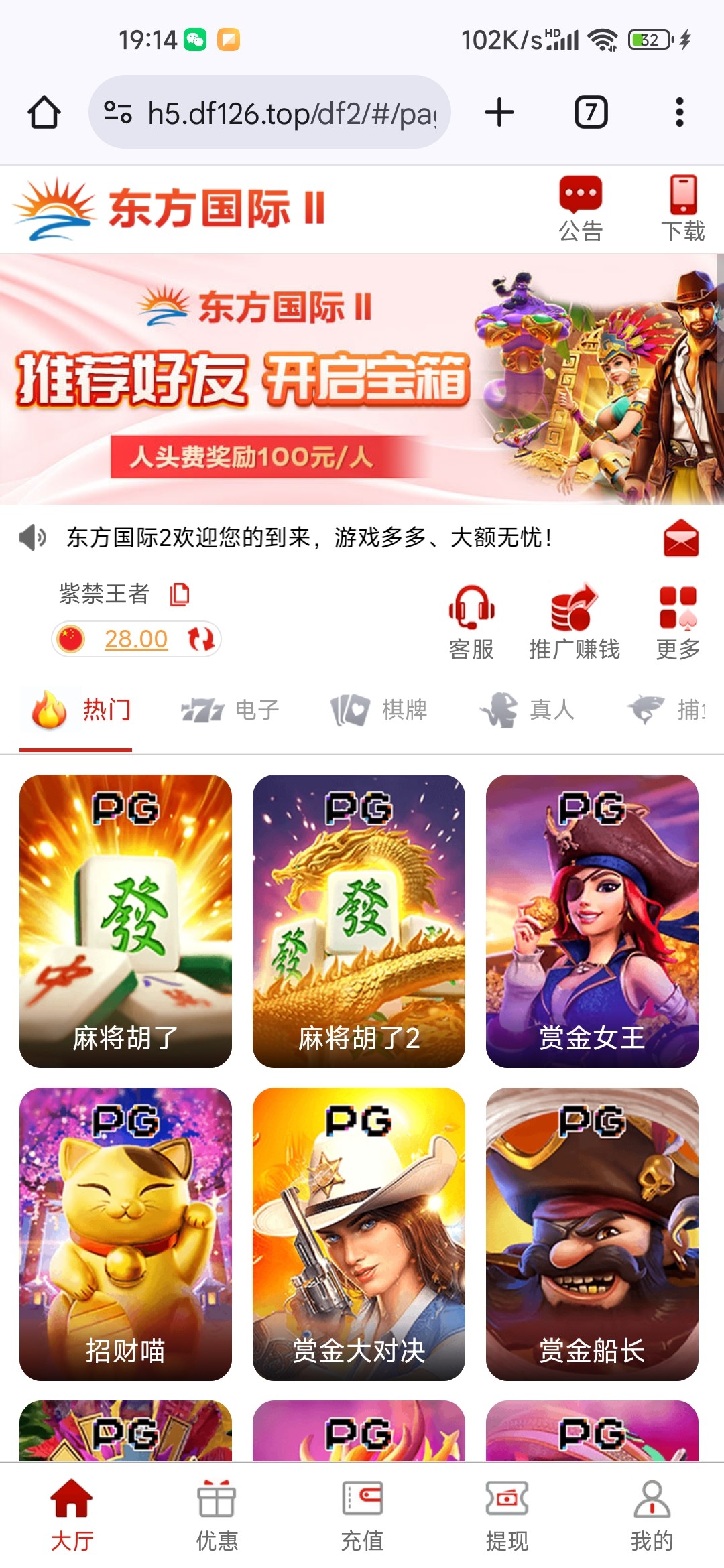724x1568 pixels.
Task: Open the browser's three-dot menu
Action: tap(680, 112)
